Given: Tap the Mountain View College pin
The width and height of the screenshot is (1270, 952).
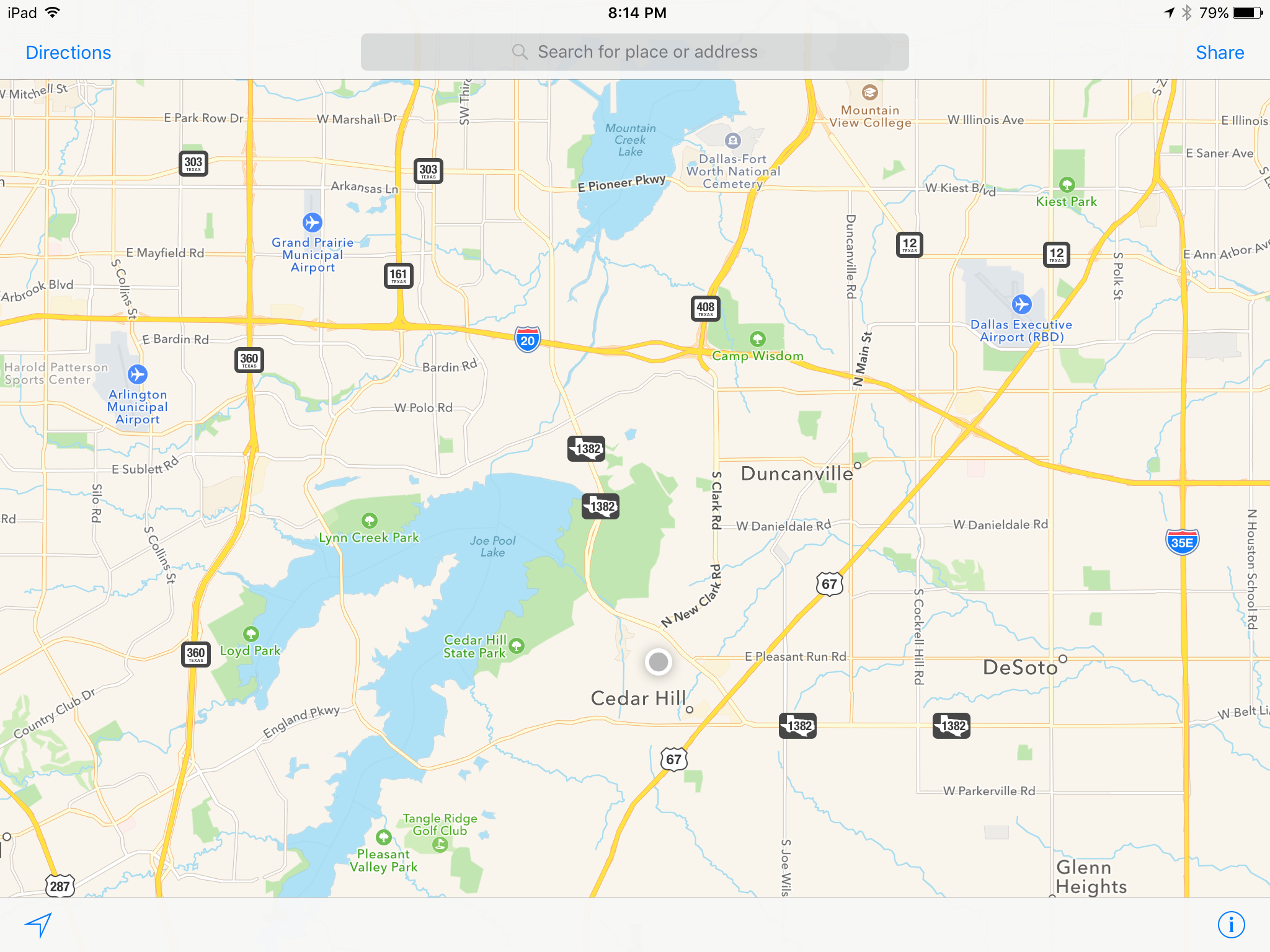Looking at the screenshot, I should [x=870, y=92].
